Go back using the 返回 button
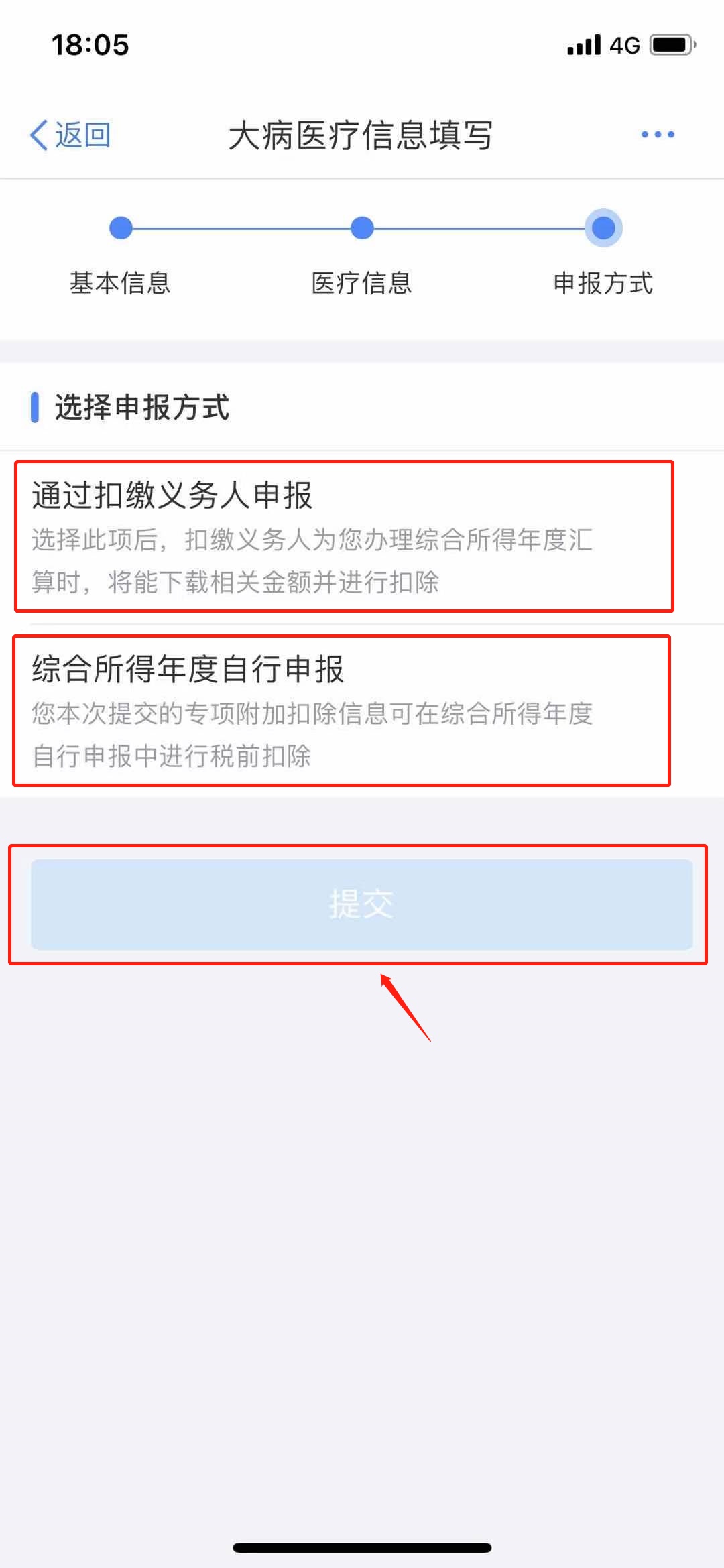The image size is (724, 1568). (70, 135)
